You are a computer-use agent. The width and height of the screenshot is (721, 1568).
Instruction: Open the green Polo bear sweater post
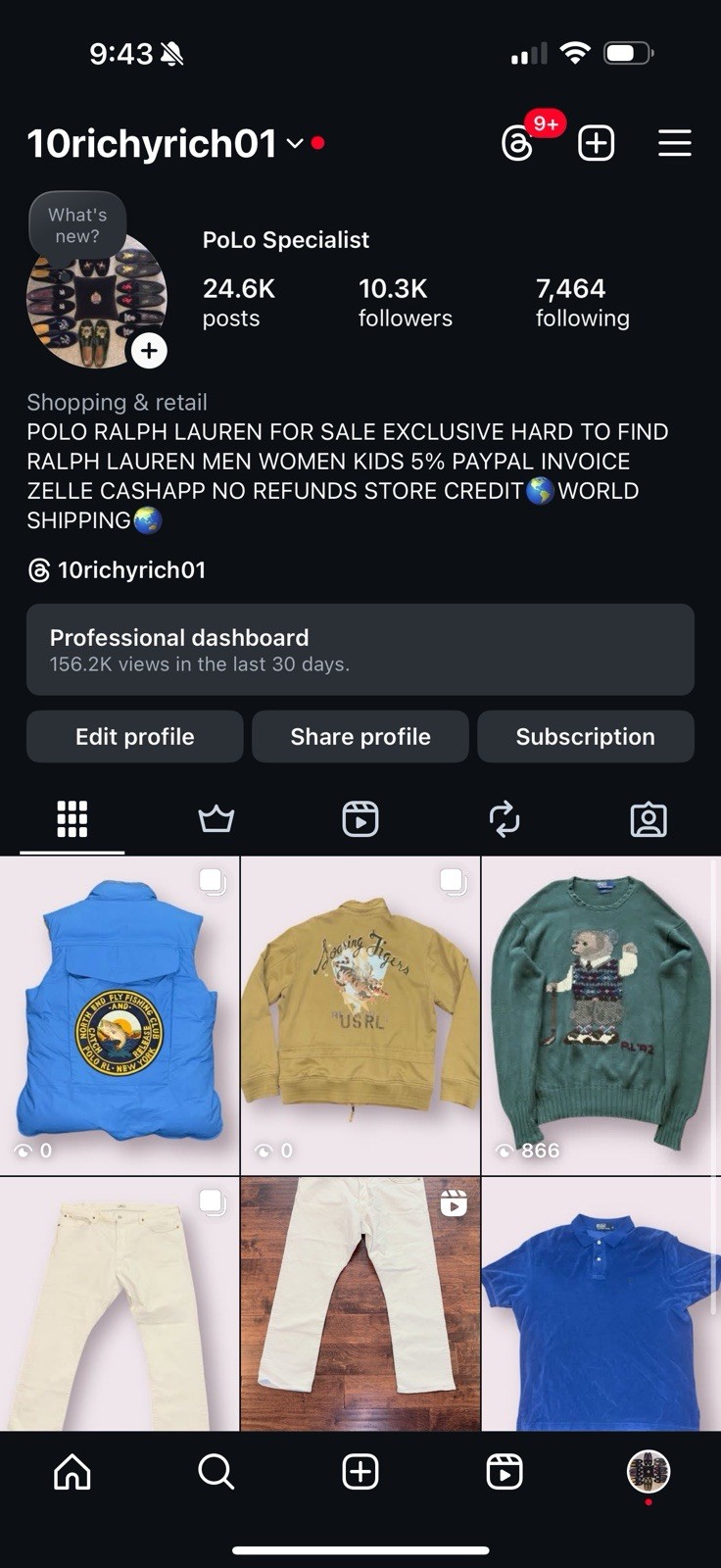click(601, 1014)
